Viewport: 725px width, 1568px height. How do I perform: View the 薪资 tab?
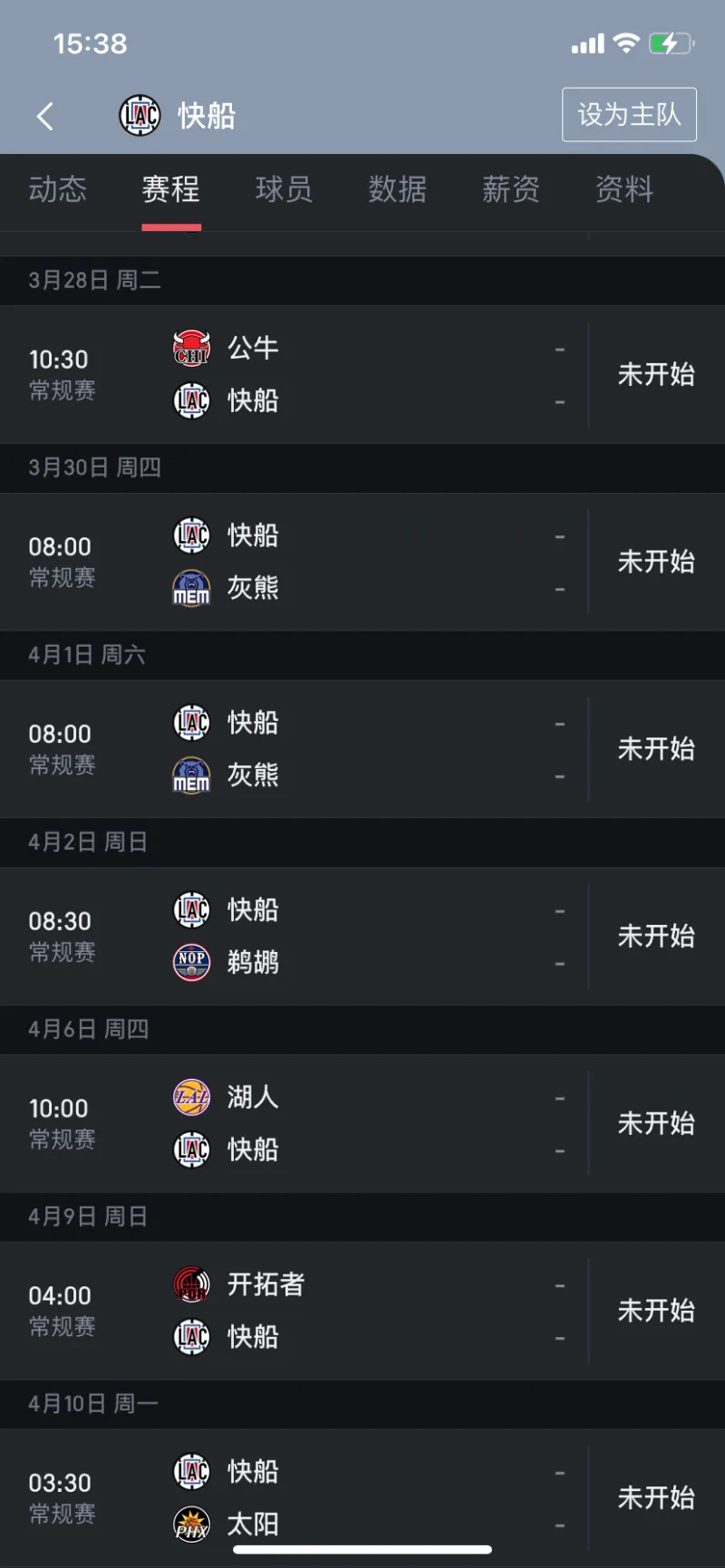[510, 189]
